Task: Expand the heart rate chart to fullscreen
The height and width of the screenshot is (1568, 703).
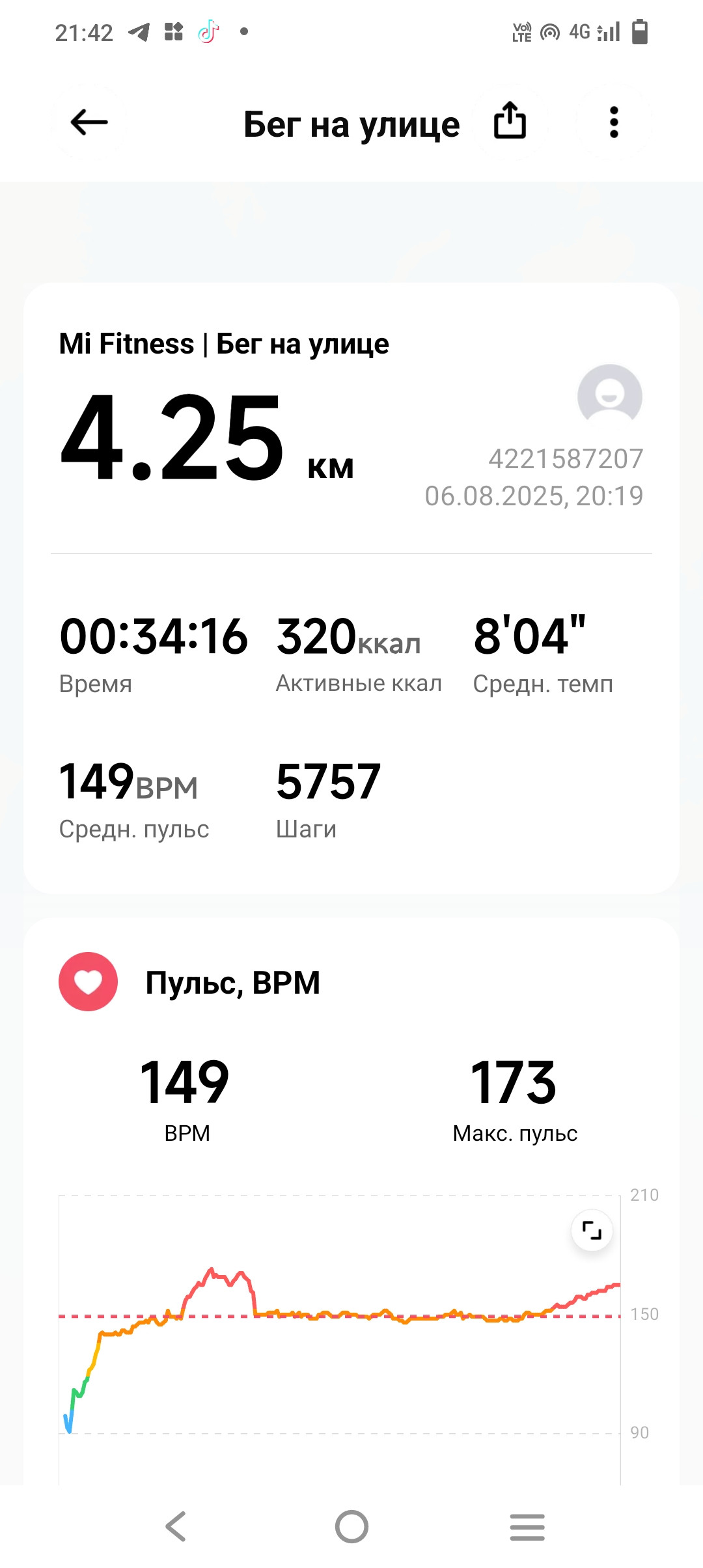Action: pyautogui.click(x=592, y=1231)
